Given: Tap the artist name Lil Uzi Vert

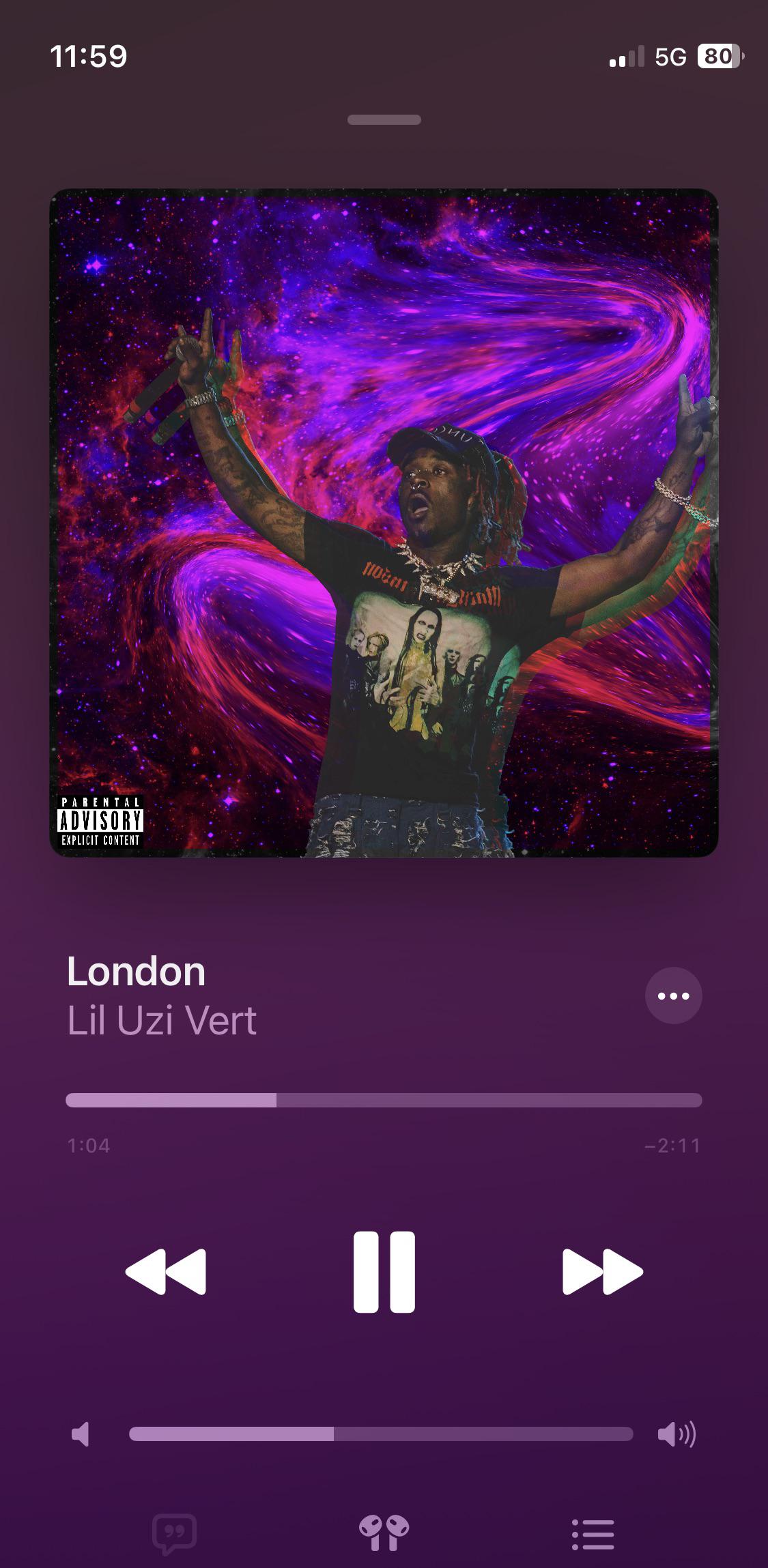Looking at the screenshot, I should pyautogui.click(x=162, y=1021).
